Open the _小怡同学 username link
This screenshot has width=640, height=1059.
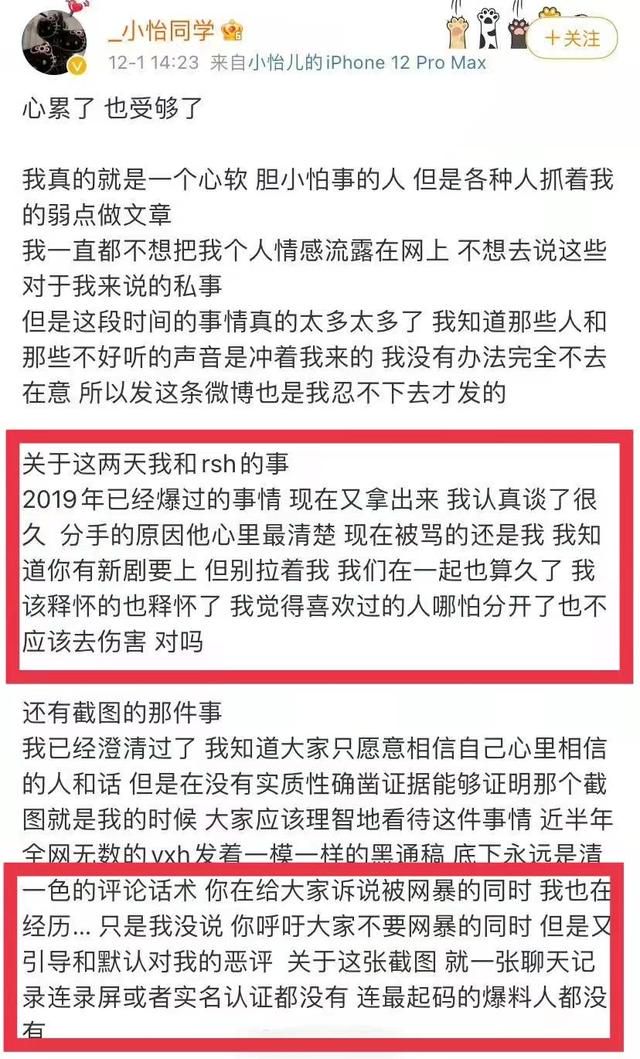163,30
